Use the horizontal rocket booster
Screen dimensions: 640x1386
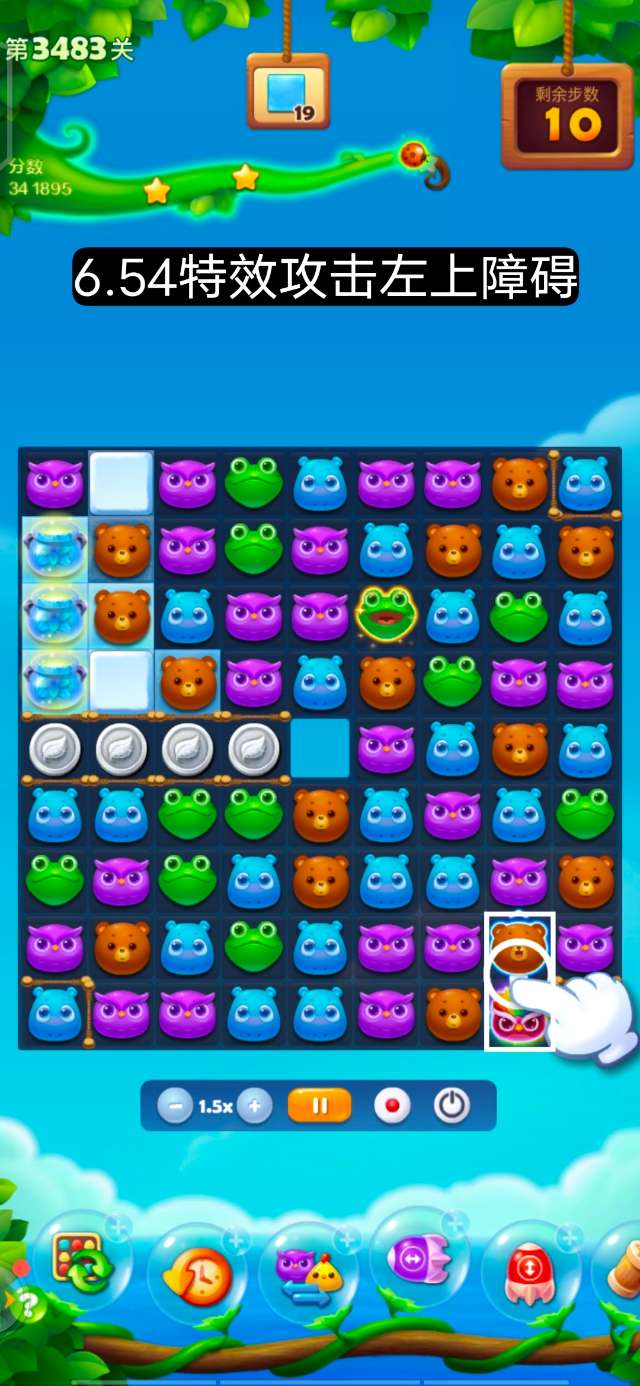(418, 1262)
